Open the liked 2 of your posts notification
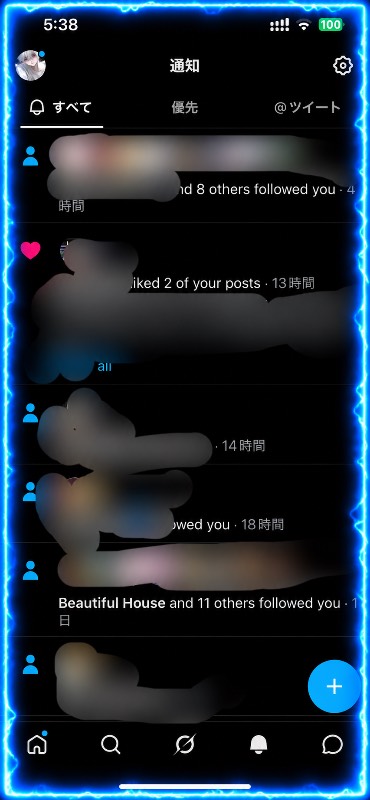 click(185, 304)
